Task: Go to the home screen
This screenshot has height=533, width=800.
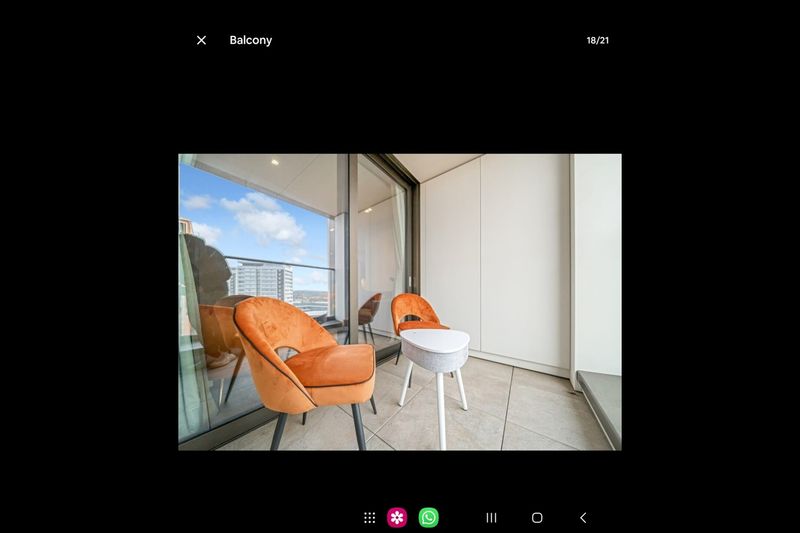Action: coord(537,517)
